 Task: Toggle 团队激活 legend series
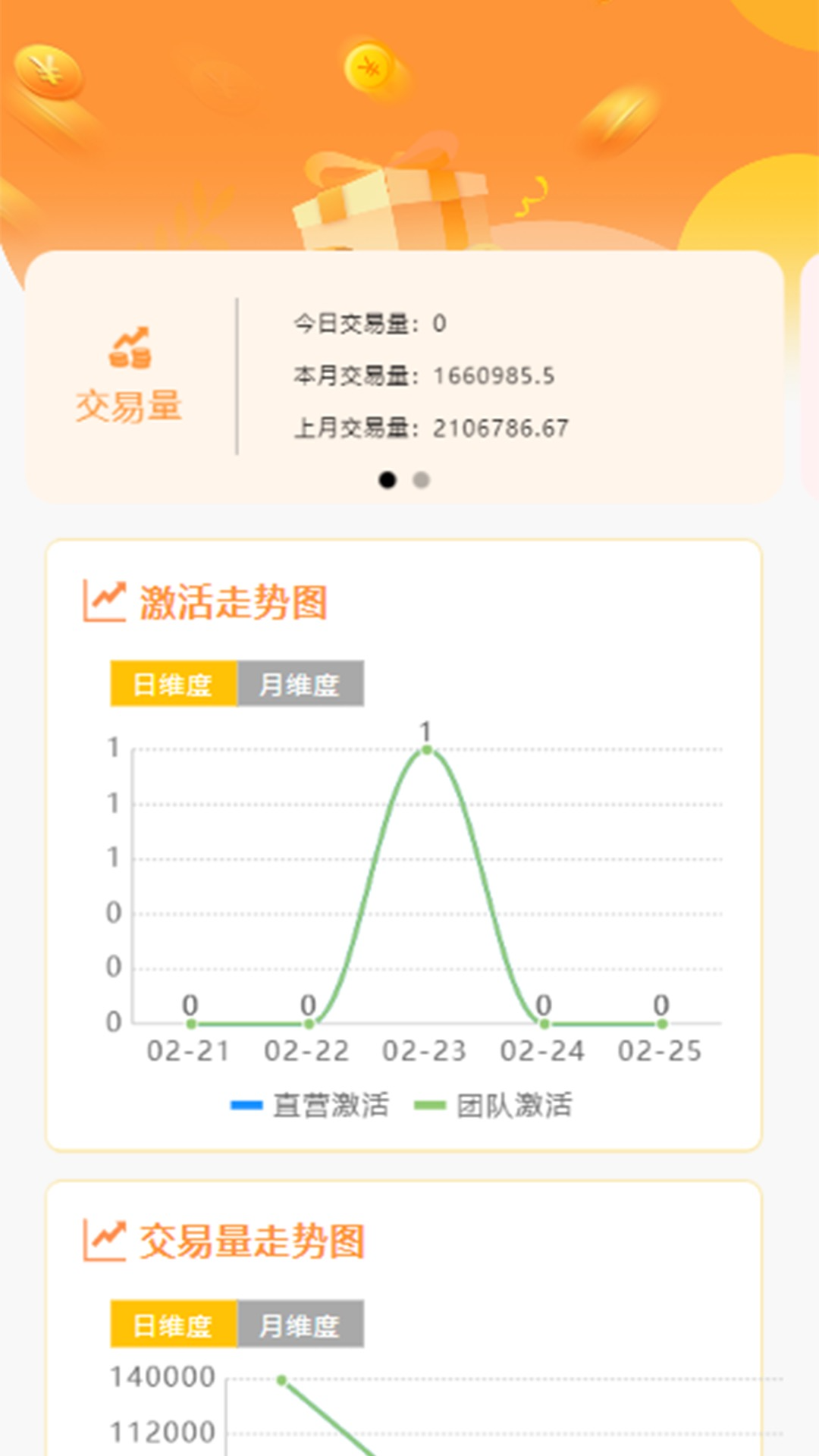pos(494,1105)
